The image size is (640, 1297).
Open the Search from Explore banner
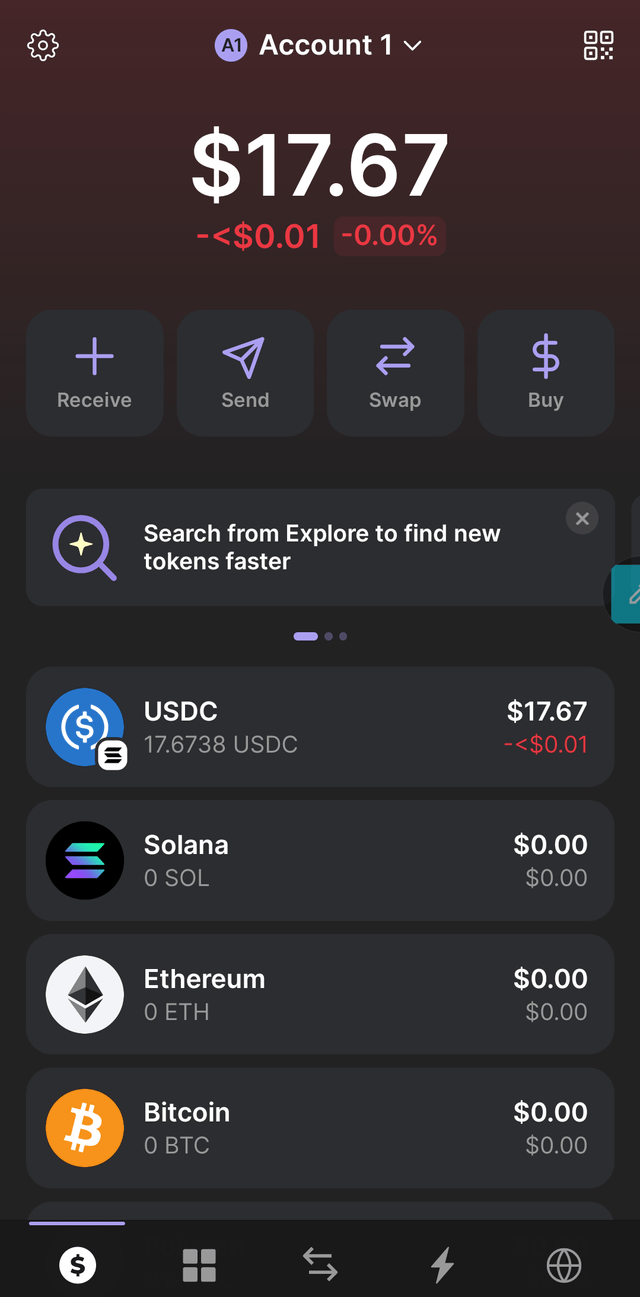coord(320,548)
